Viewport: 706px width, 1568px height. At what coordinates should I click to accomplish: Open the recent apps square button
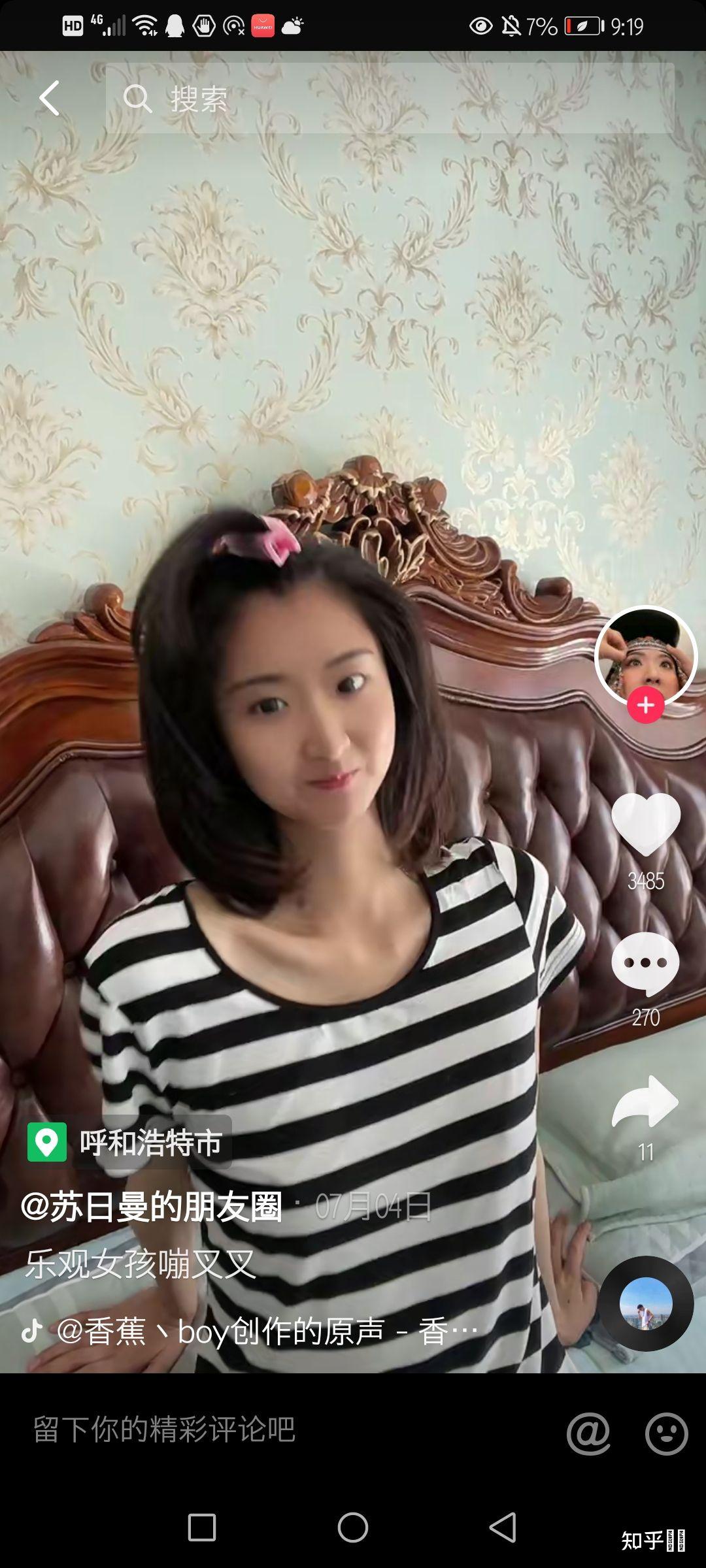202,1527
